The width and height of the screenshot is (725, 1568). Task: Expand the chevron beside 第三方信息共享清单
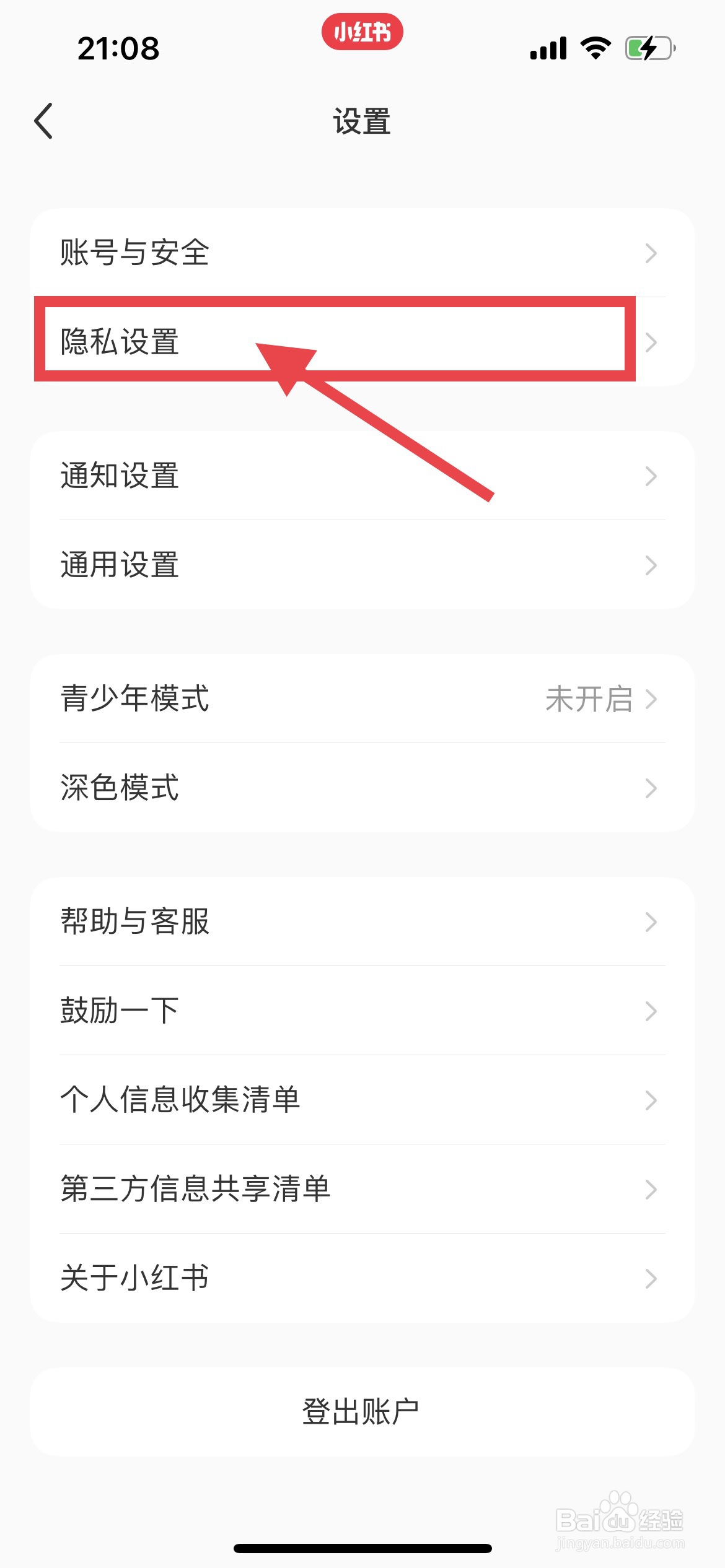click(x=650, y=1188)
